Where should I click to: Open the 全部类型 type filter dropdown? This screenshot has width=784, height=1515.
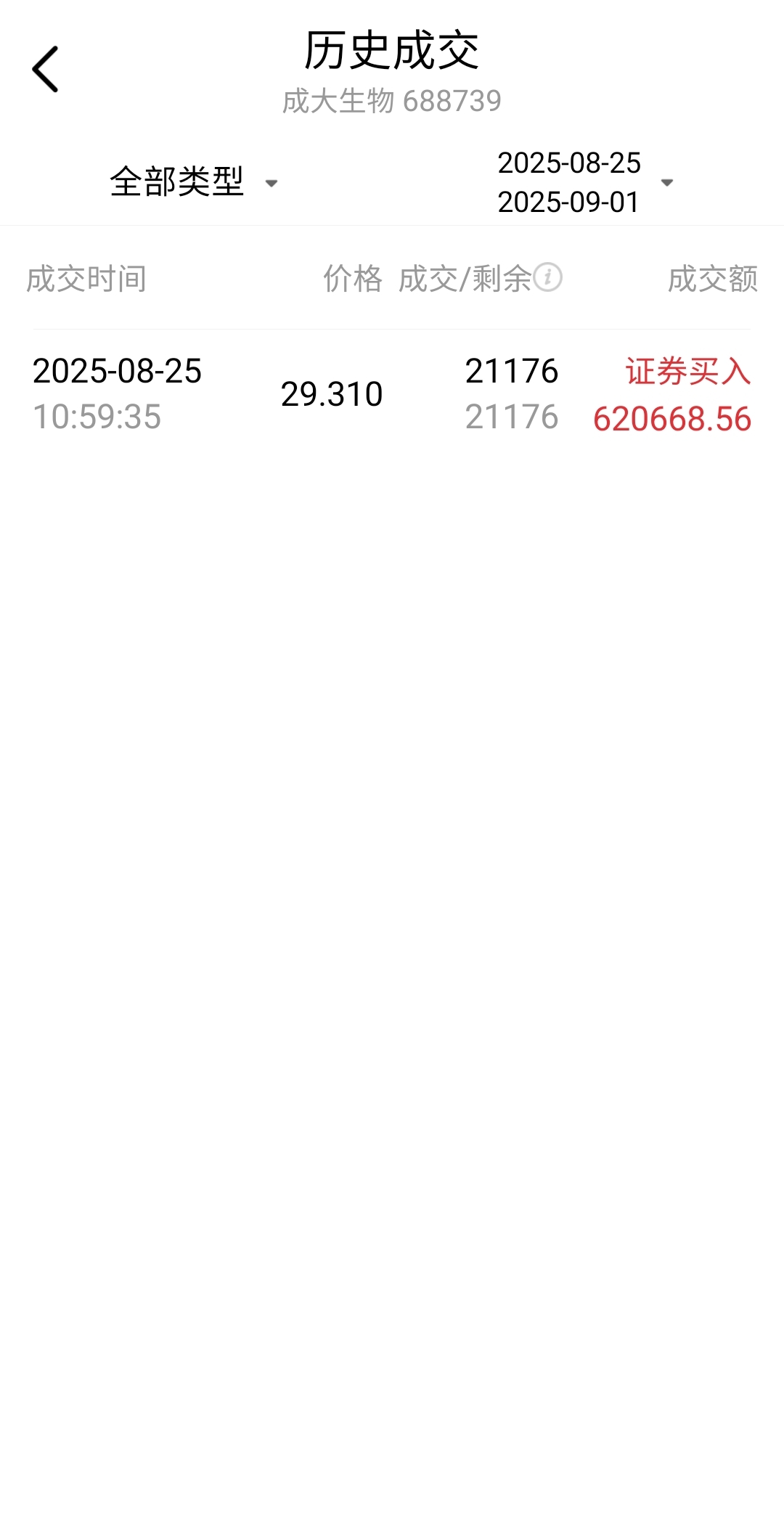click(194, 181)
